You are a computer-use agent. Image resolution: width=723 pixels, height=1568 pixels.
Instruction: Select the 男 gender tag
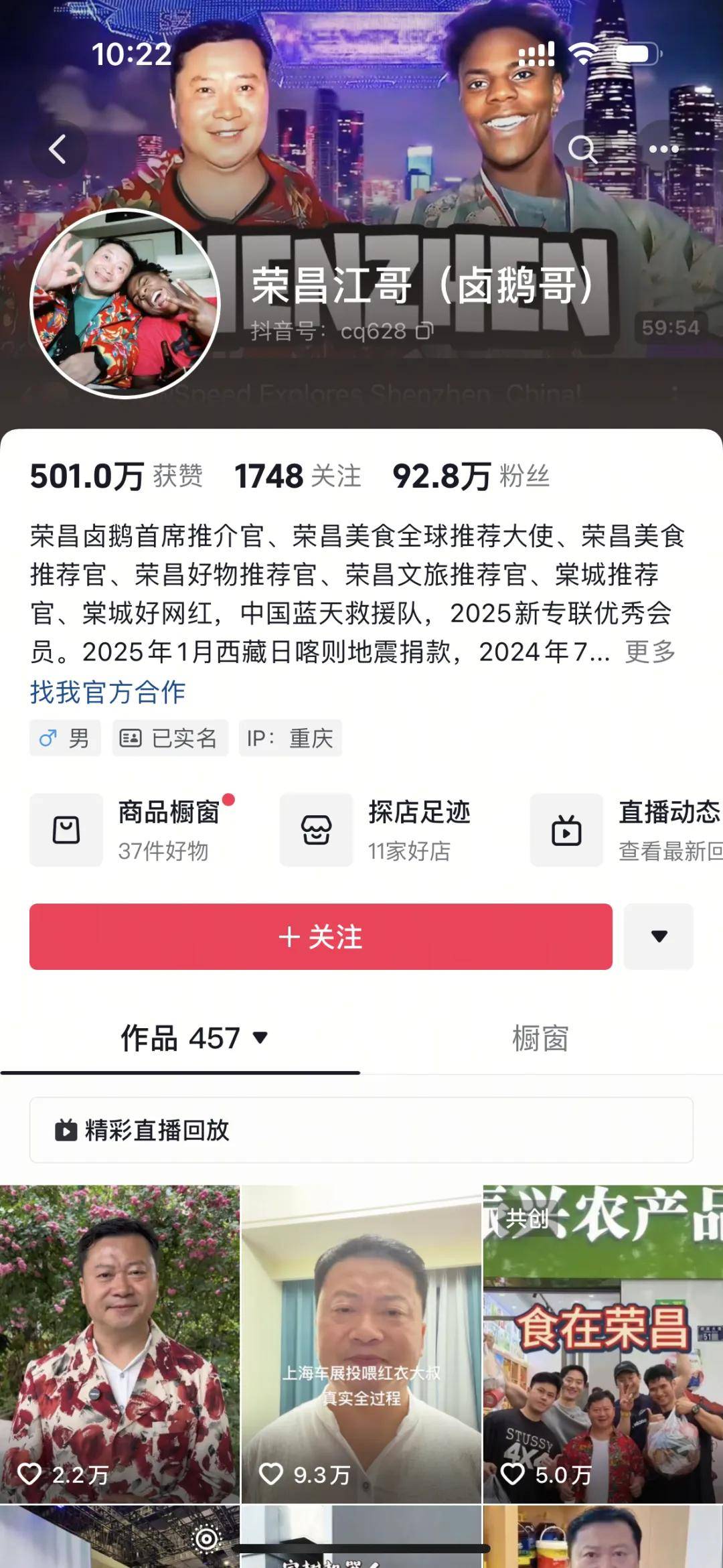click(x=66, y=737)
